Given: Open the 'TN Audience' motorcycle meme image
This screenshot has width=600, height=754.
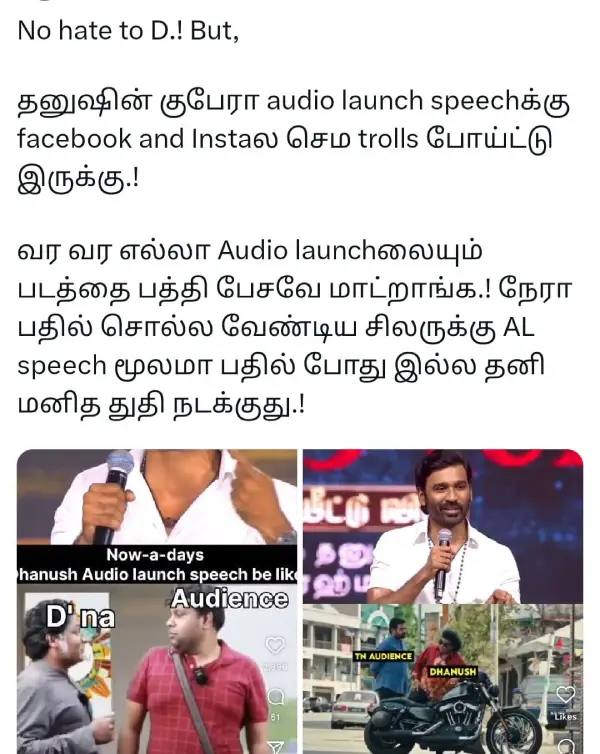Looking at the screenshot, I should (x=443, y=680).
